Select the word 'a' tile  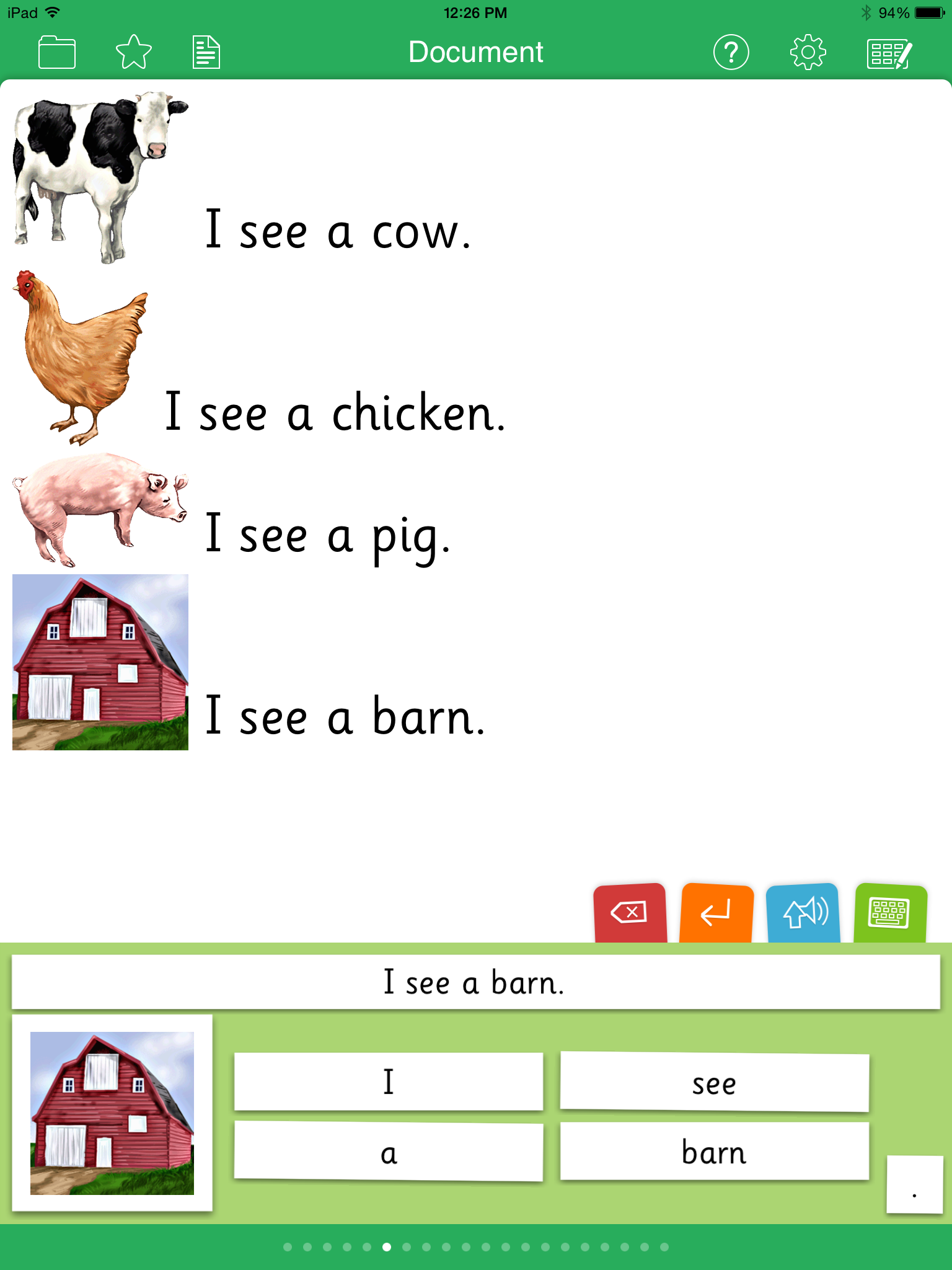pos(389,1152)
